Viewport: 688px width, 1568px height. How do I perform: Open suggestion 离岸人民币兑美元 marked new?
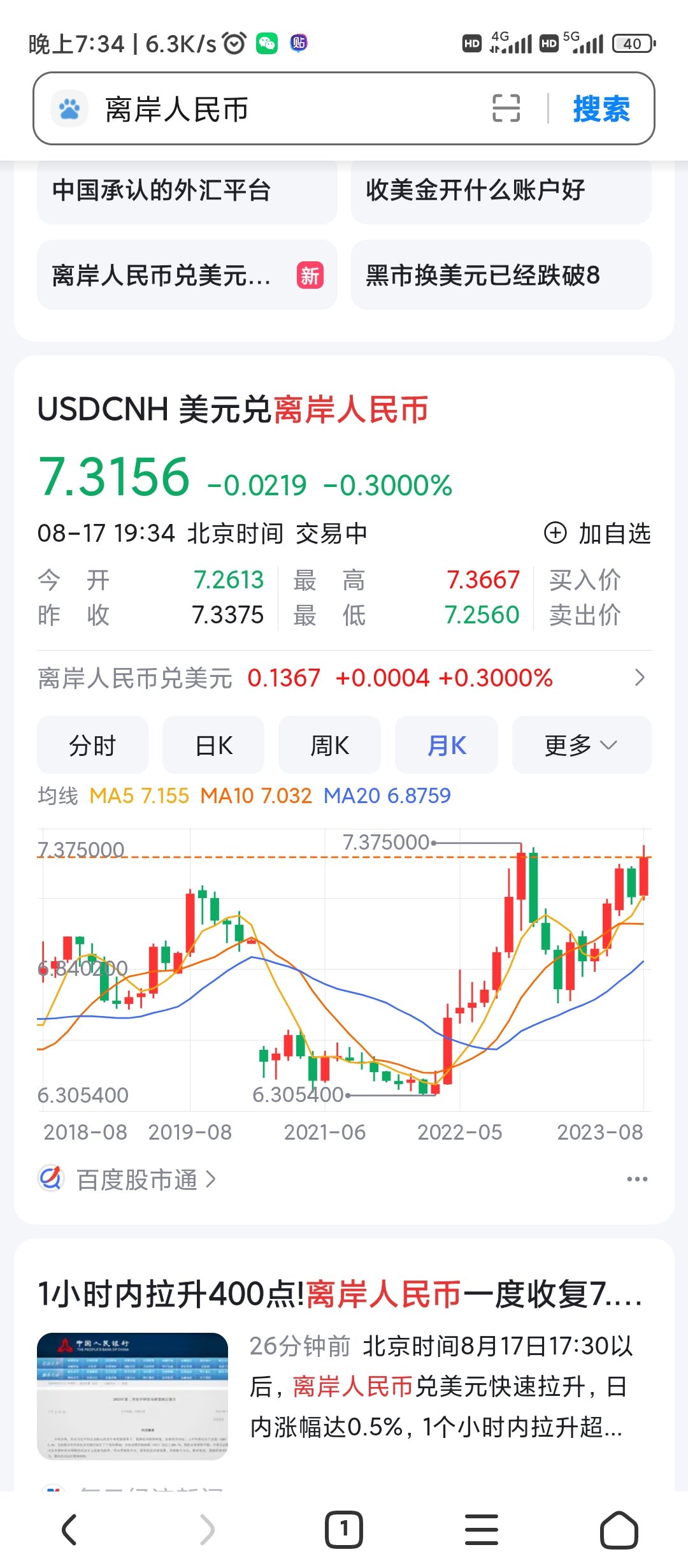pyautogui.click(x=187, y=275)
